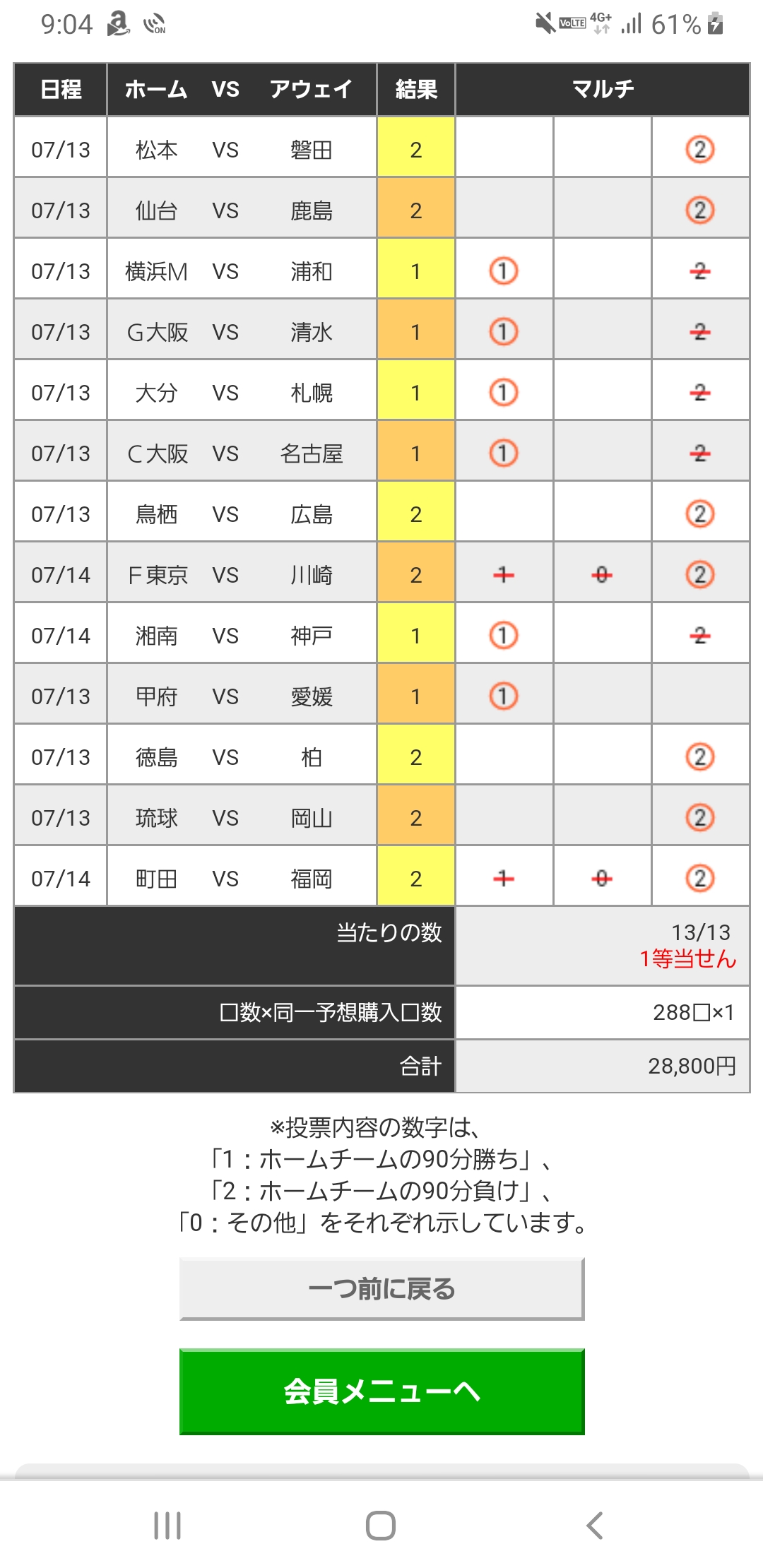Screen dimensions: 763x1568
Task: Open recent apps from the navigation bar
Action: pyautogui.click(x=167, y=1526)
